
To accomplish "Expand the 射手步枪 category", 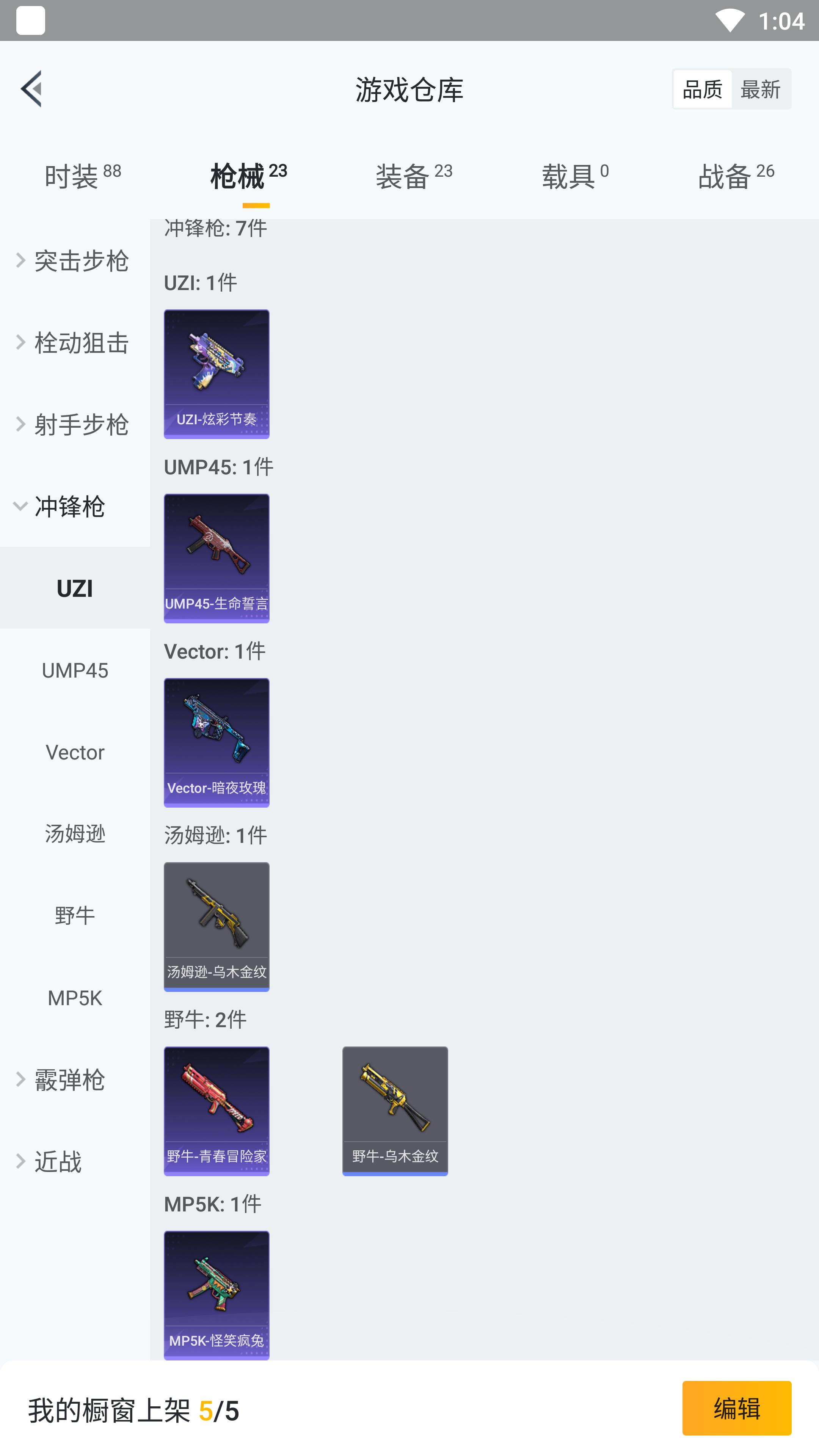I will [74, 425].
